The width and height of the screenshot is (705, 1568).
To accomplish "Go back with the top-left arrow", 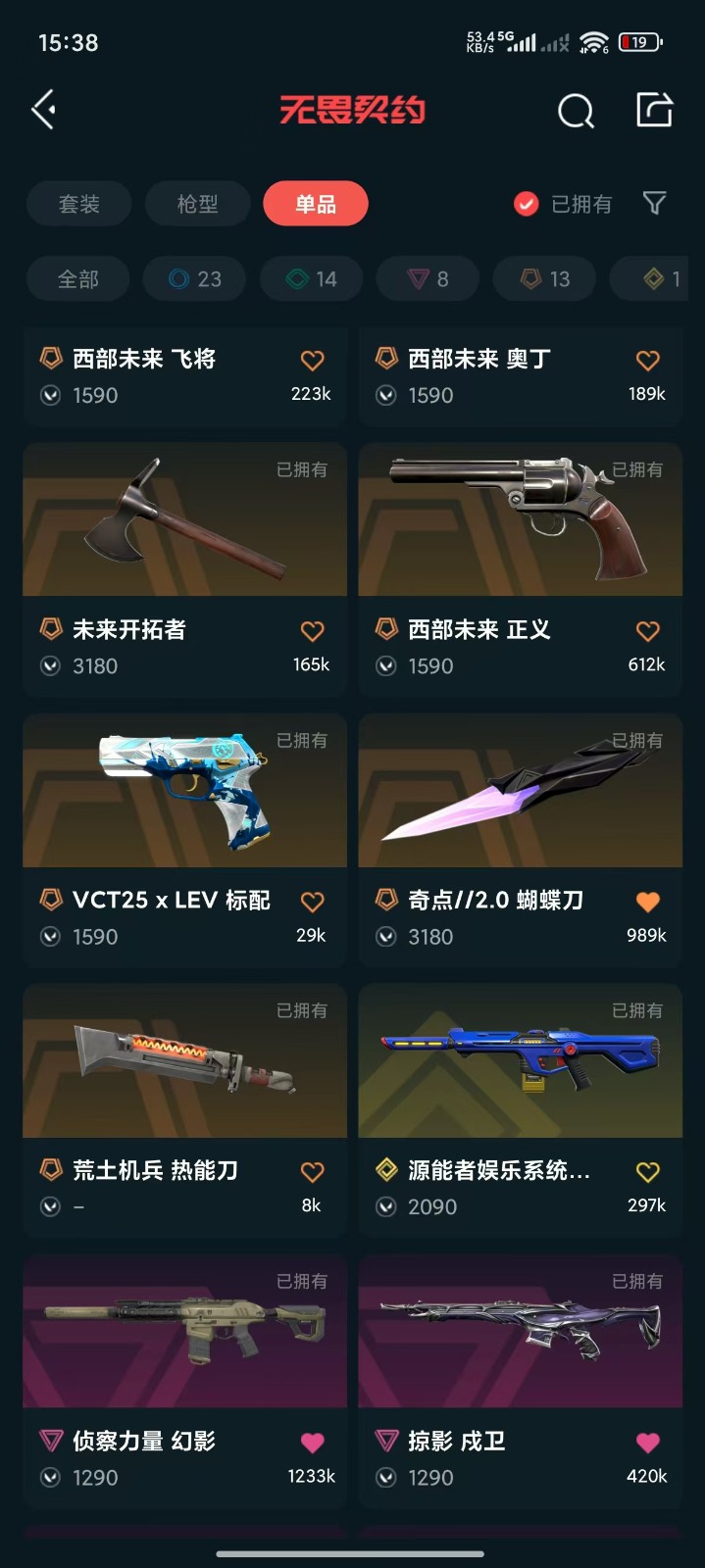I will 44,110.
